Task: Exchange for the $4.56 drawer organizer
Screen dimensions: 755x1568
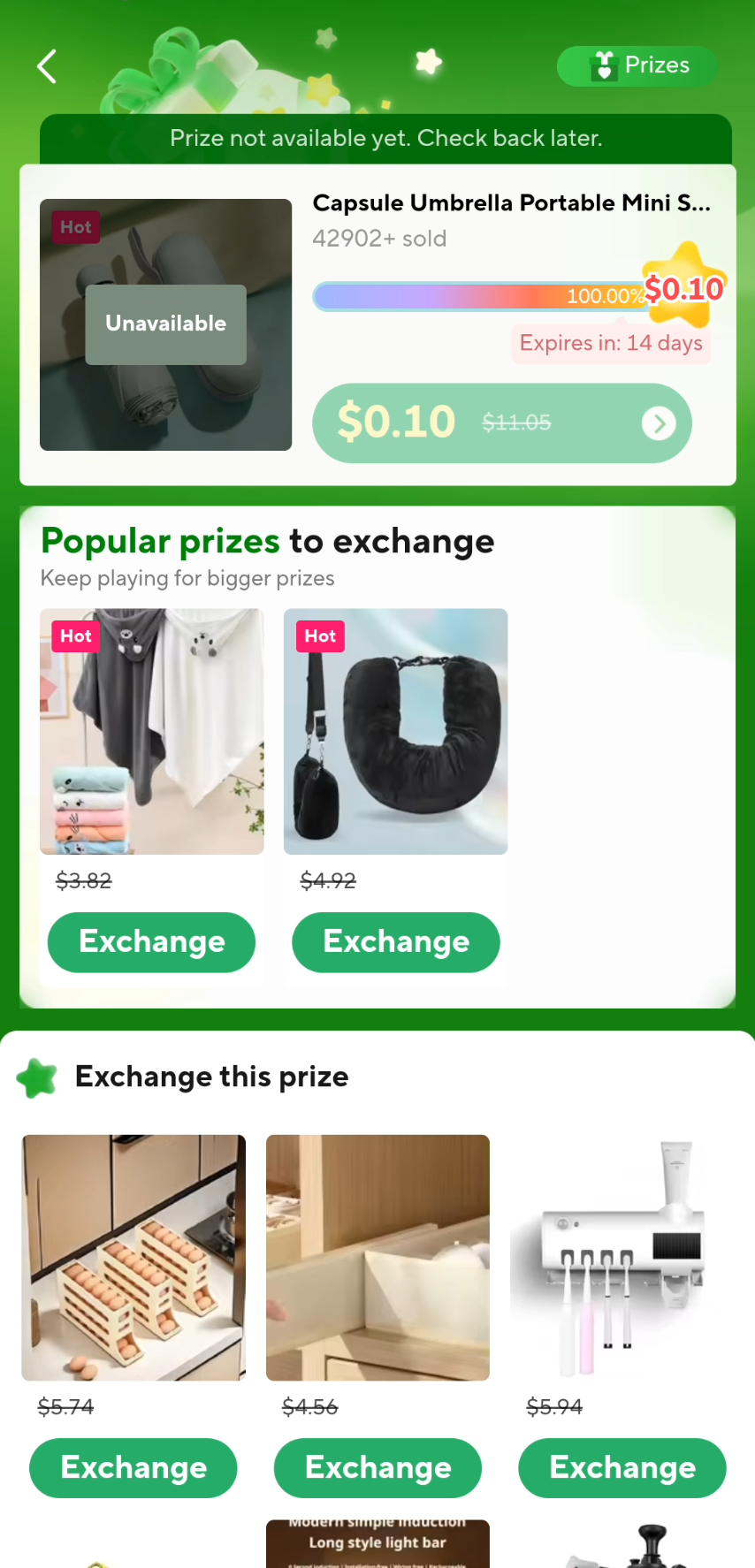Action: pyautogui.click(x=377, y=1467)
